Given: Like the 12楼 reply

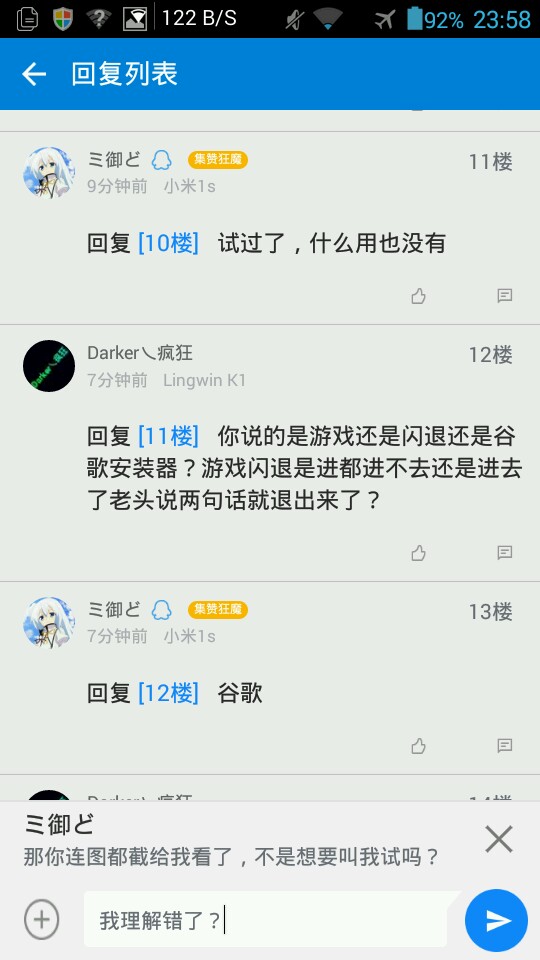Looking at the screenshot, I should [419, 553].
